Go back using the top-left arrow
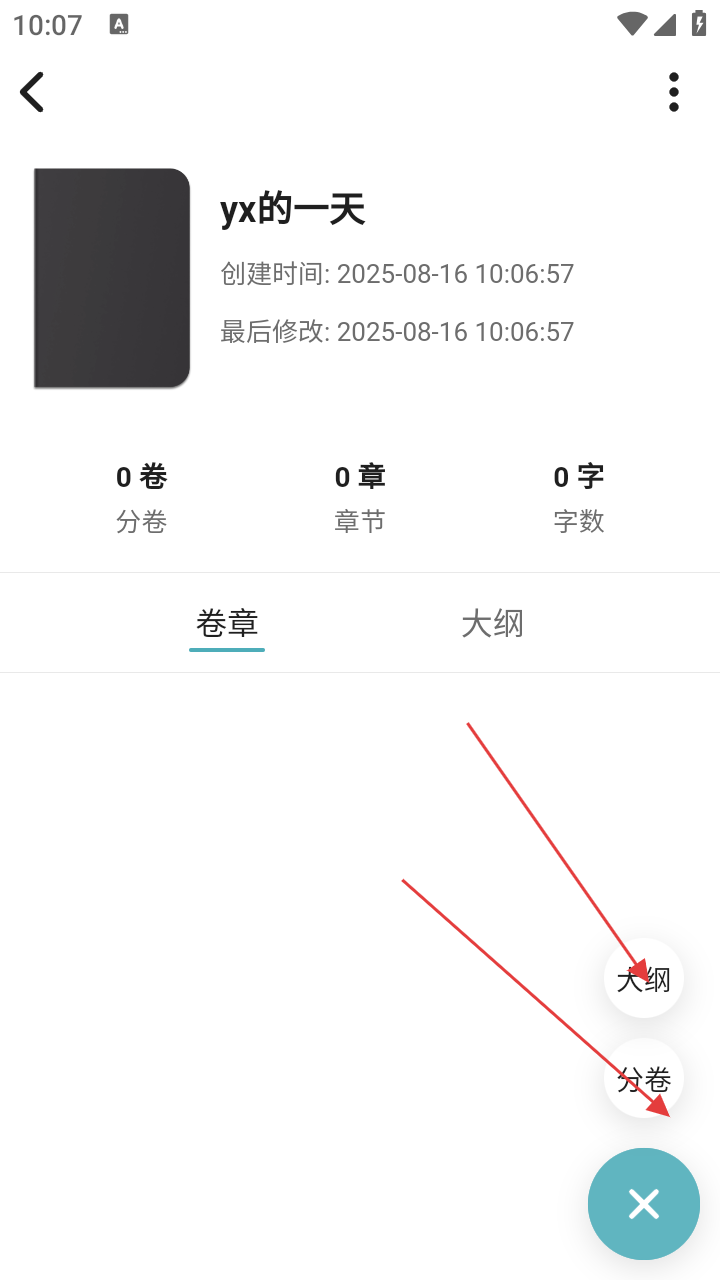Viewport: 720px width, 1280px height. [x=32, y=92]
